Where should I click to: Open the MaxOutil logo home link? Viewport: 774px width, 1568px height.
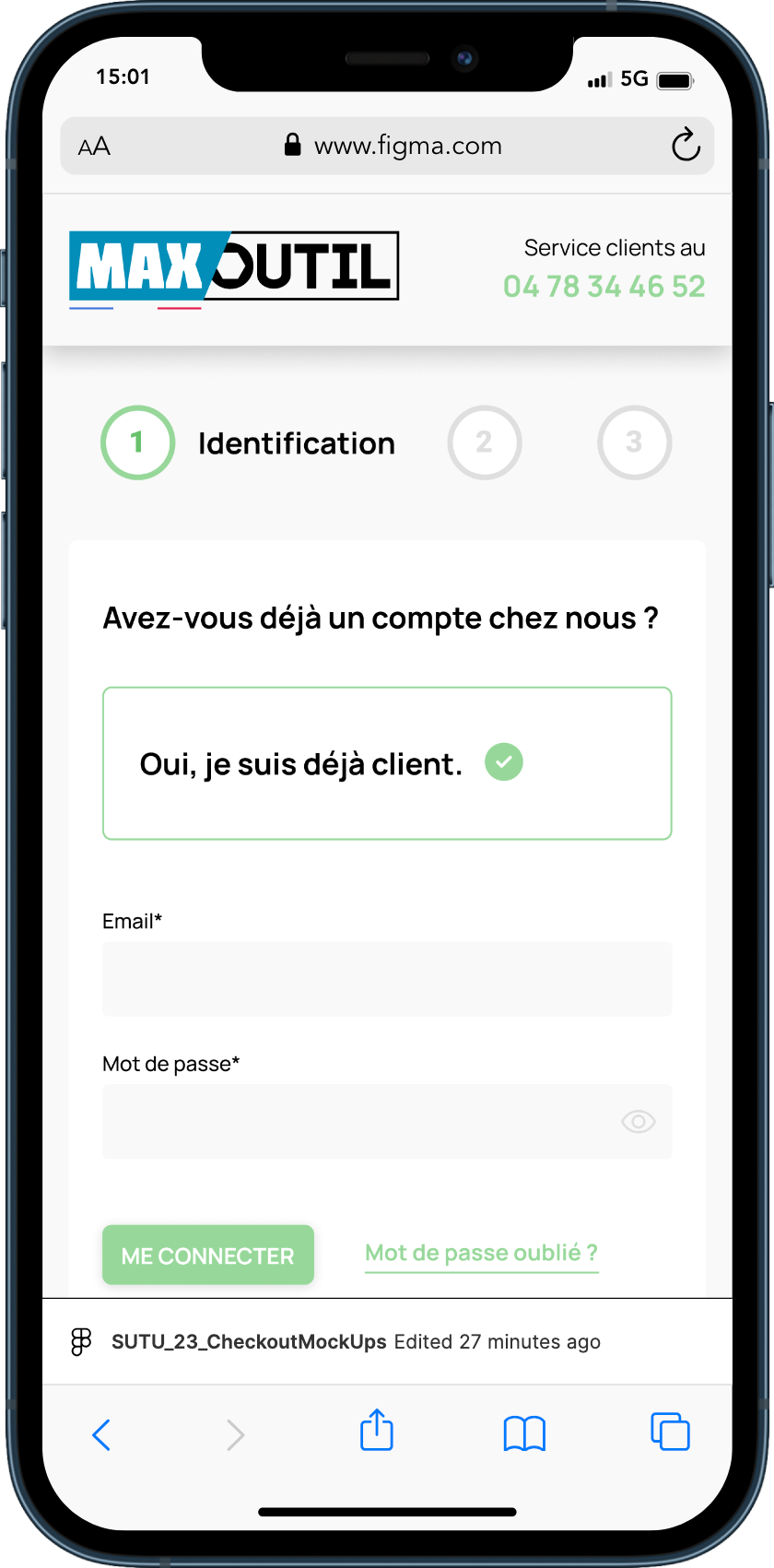pos(234,268)
